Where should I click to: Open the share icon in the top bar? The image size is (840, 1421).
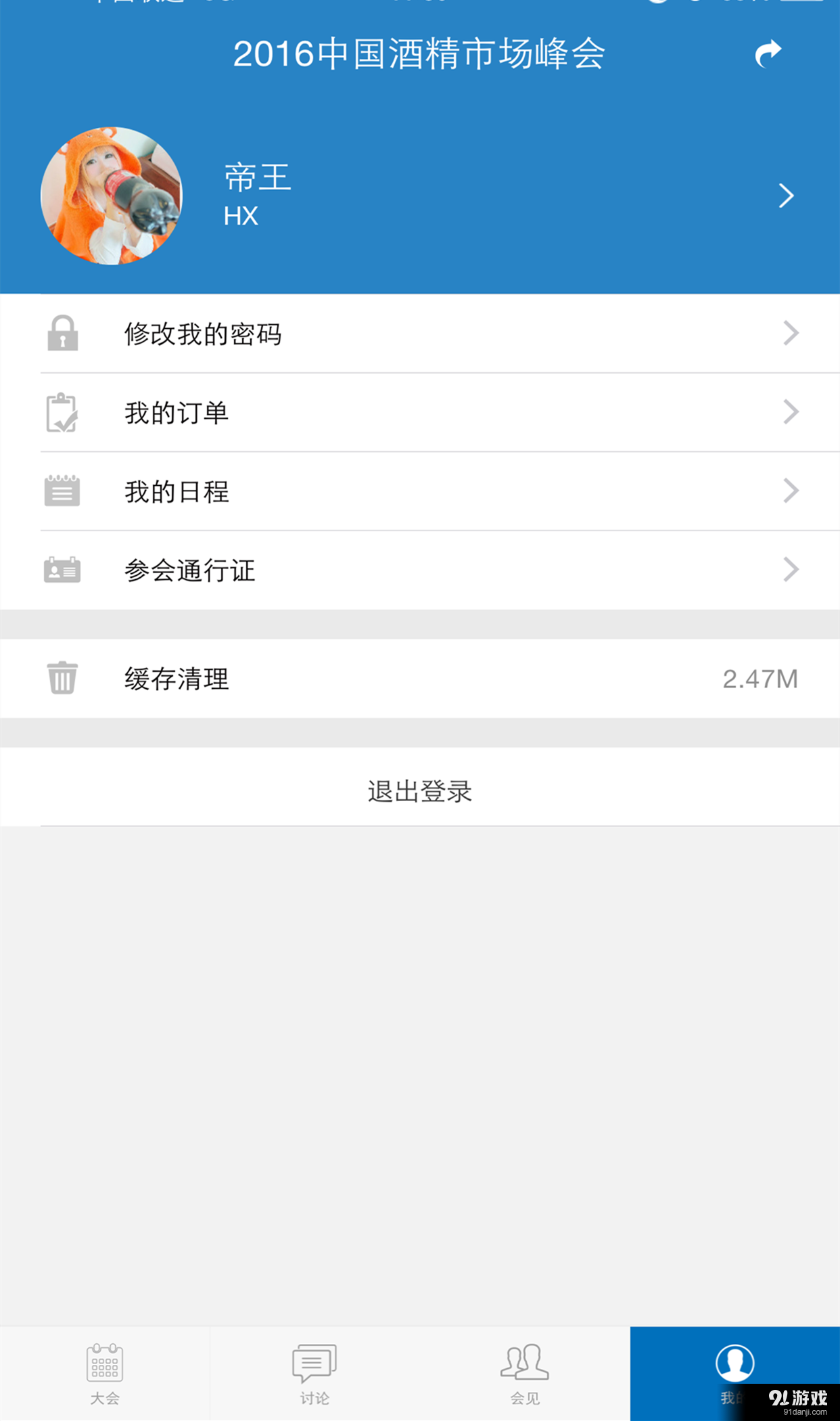pyautogui.click(x=766, y=53)
